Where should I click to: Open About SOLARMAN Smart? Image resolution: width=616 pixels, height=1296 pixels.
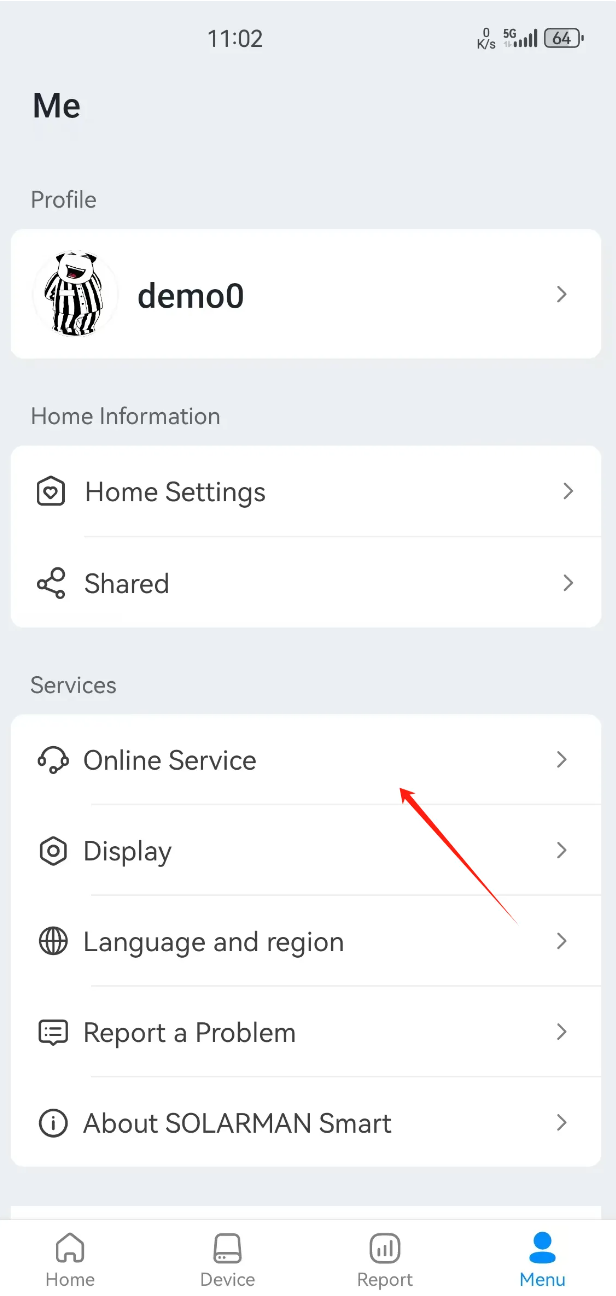[x=305, y=1123]
